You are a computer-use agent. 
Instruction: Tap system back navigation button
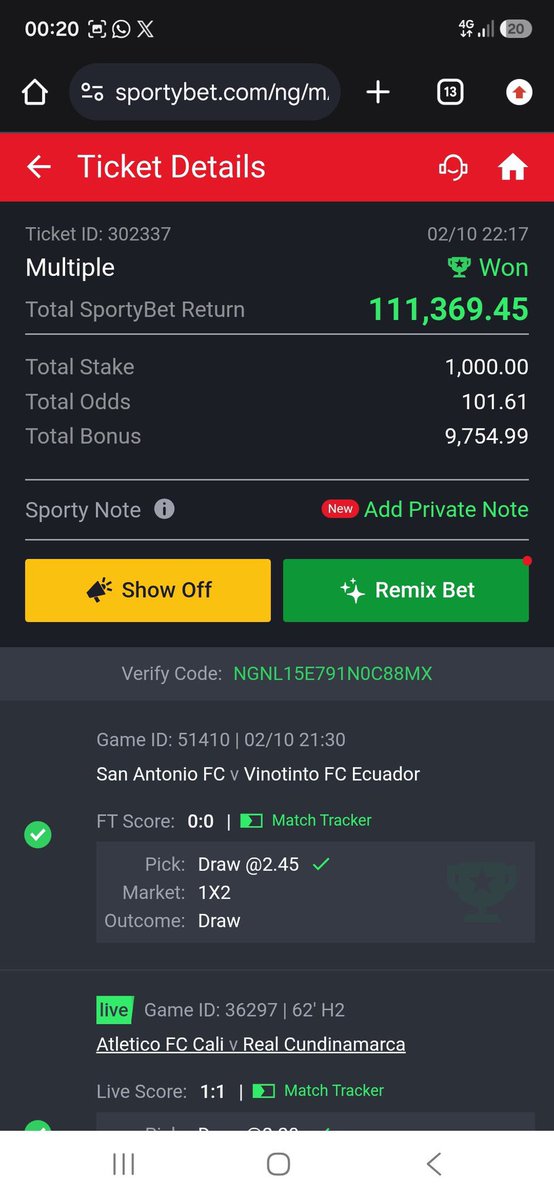(433, 1163)
